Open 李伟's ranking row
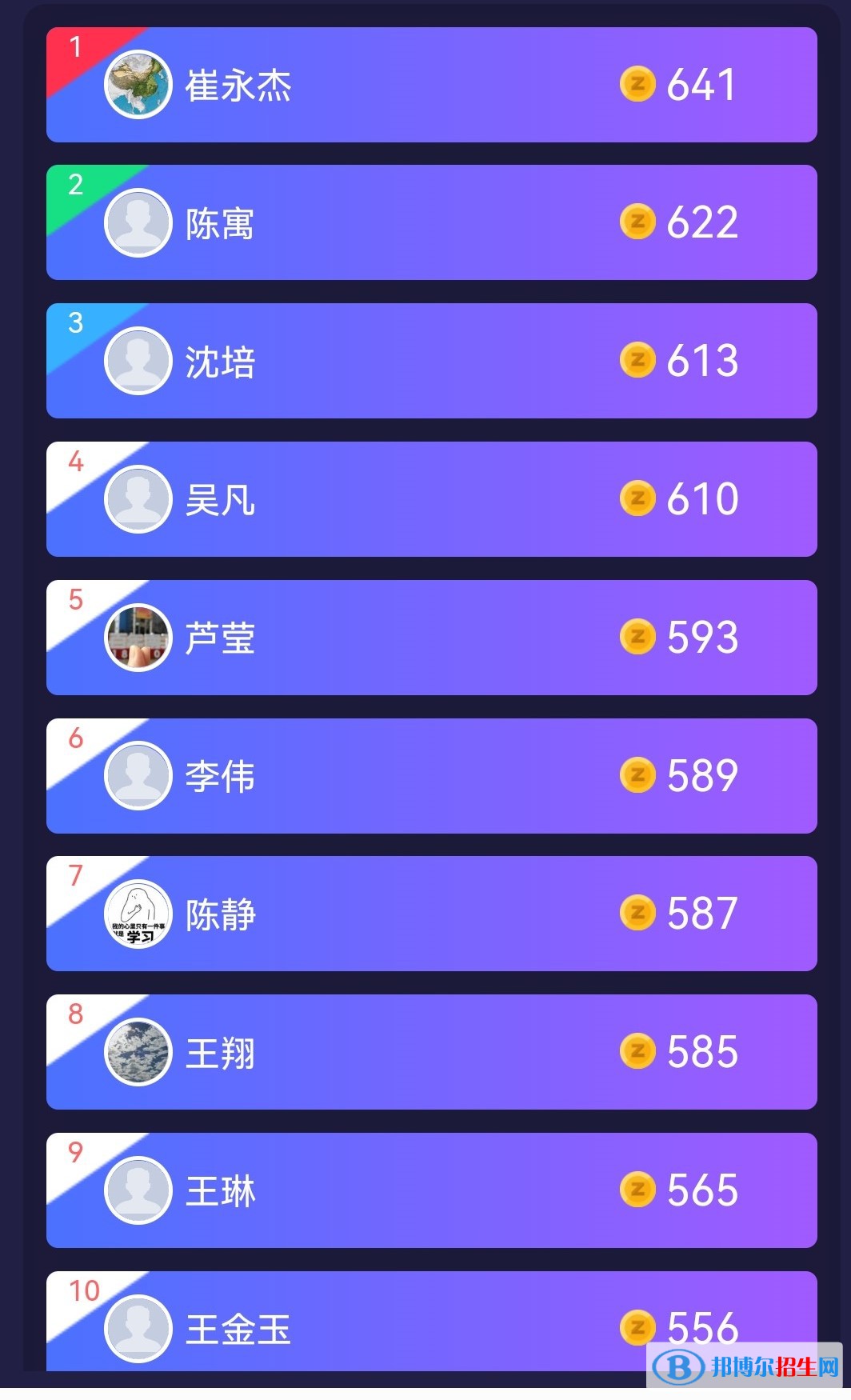This screenshot has width=851, height=1400. (432, 776)
